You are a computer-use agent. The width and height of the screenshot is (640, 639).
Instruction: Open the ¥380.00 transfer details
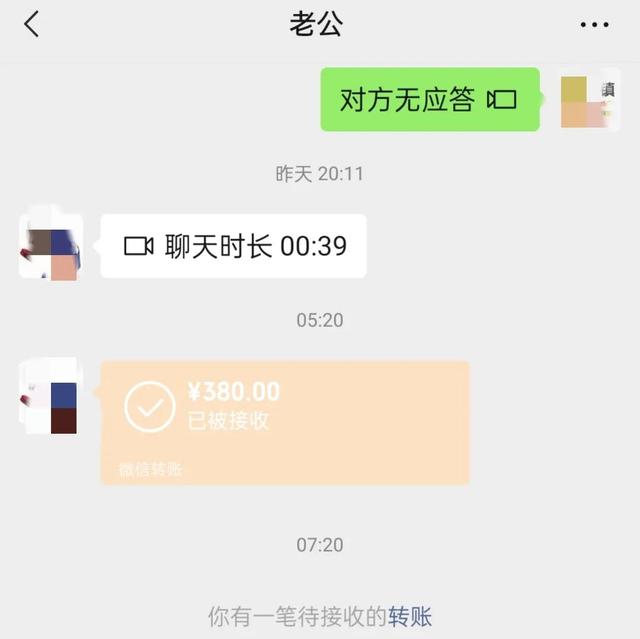(x=285, y=422)
